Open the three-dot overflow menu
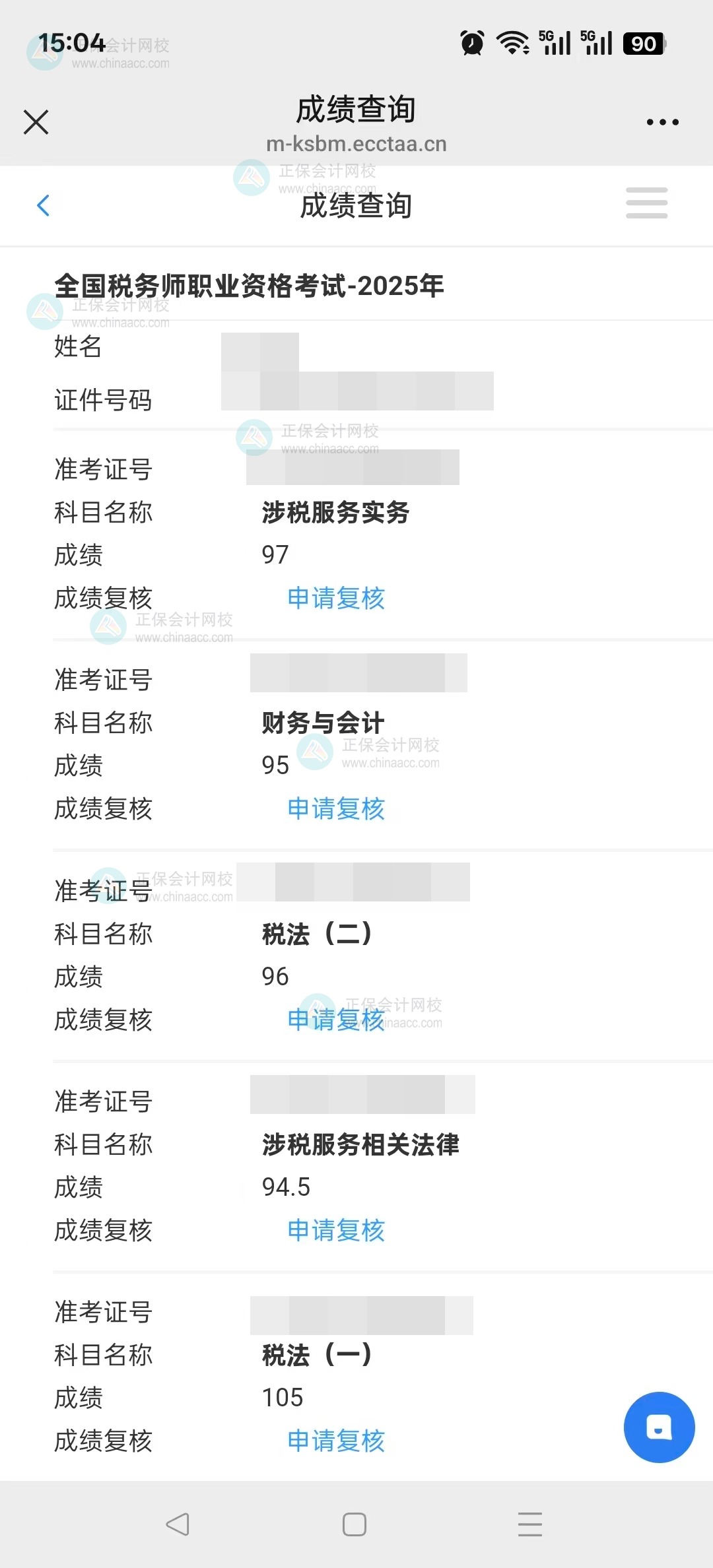 (x=662, y=122)
